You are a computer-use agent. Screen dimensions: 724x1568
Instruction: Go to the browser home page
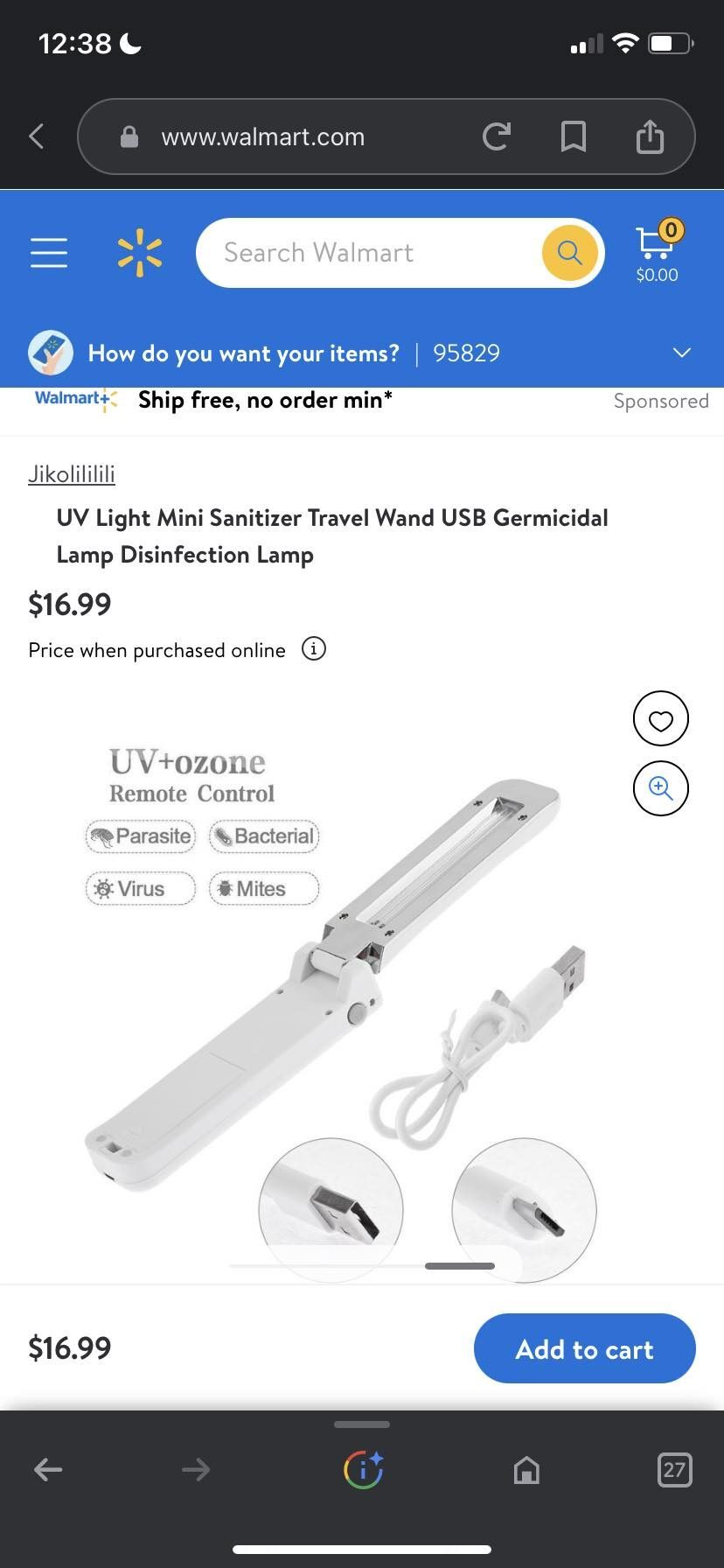(526, 1470)
